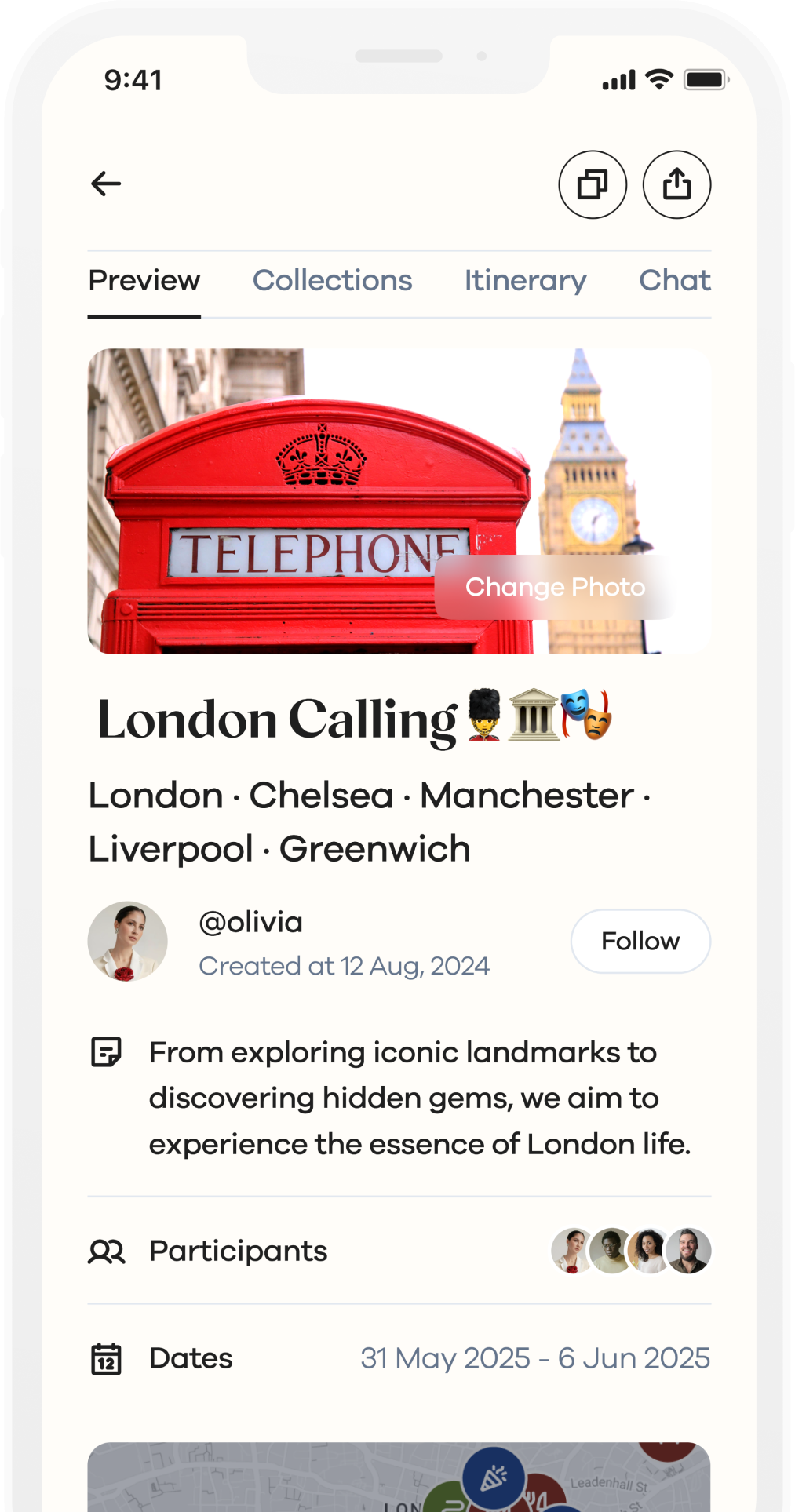Switch to the Collections tab
The width and height of the screenshot is (795, 1512).
[x=332, y=281]
